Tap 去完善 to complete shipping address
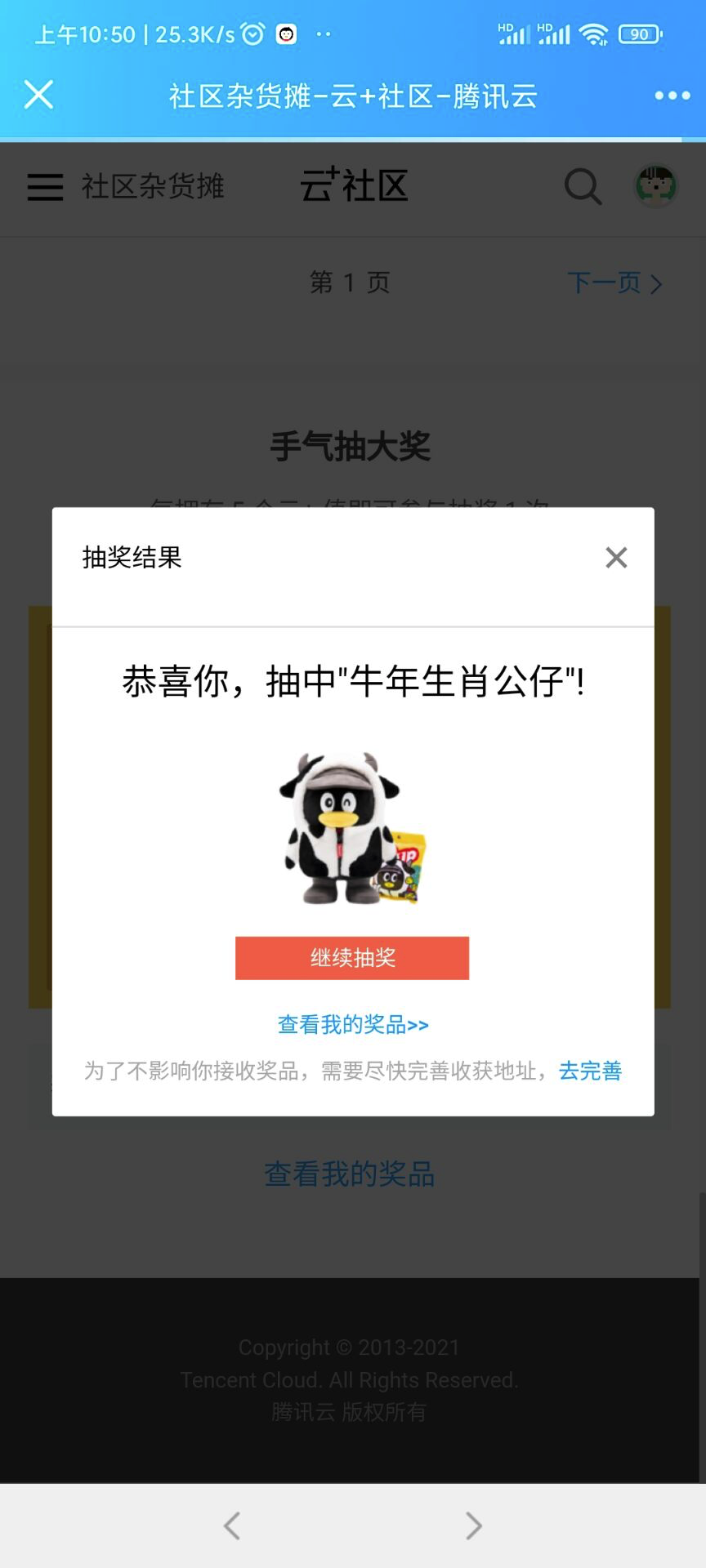706x1568 pixels. pos(590,1071)
